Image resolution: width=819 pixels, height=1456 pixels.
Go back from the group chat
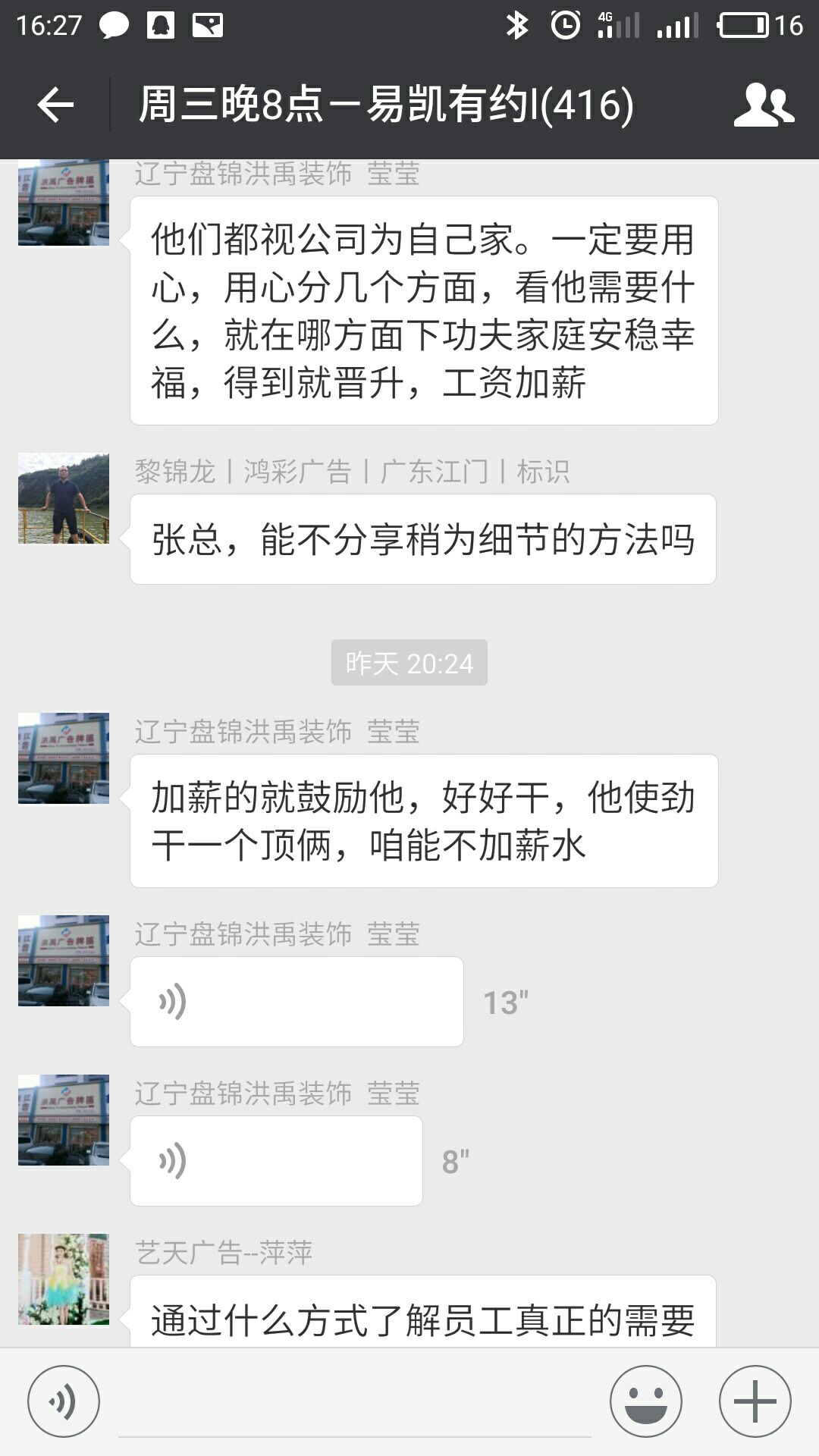coord(55,105)
